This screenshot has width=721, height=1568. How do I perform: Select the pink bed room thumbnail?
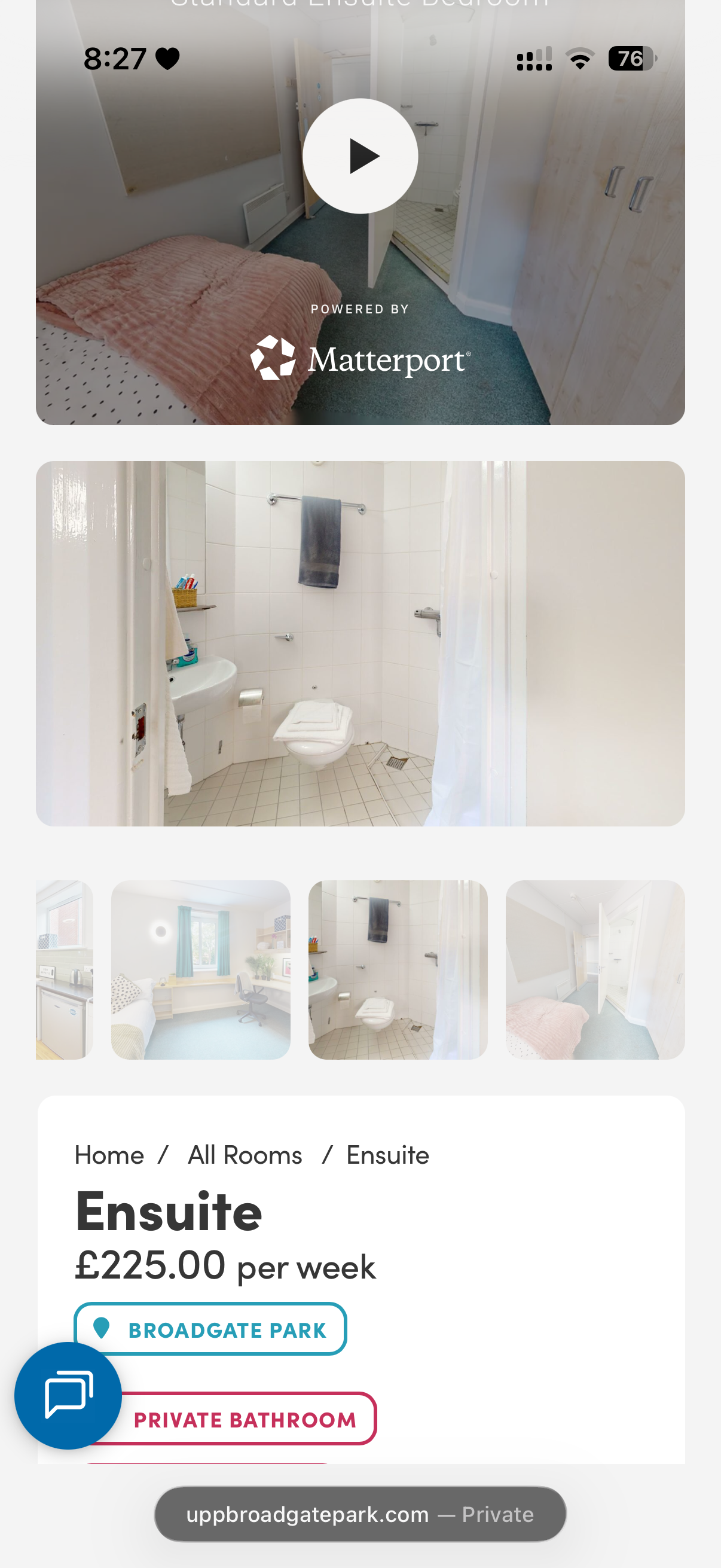pyautogui.click(x=595, y=969)
